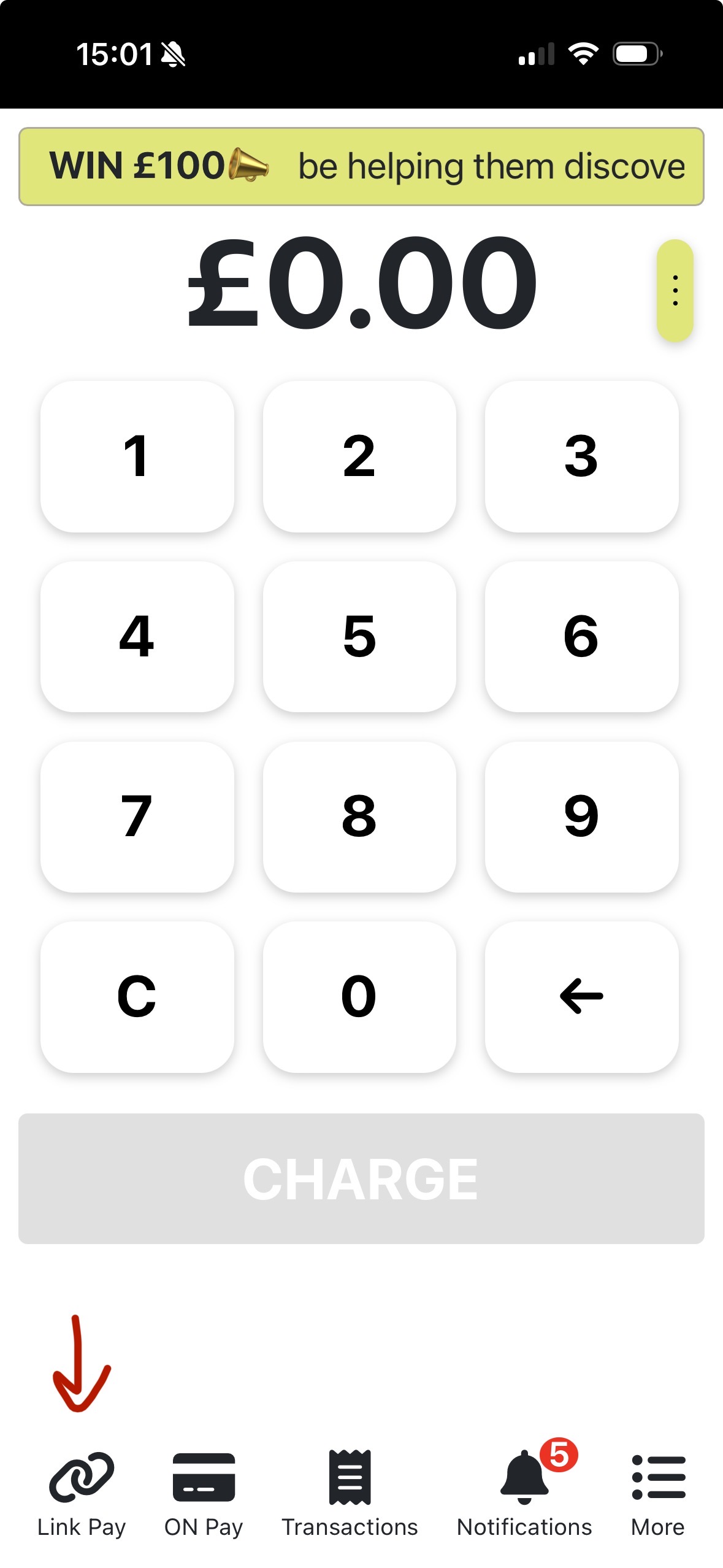Viewport: 723px width, 1568px height.
Task: Enter digit 0 on the keypad
Action: 359,997
